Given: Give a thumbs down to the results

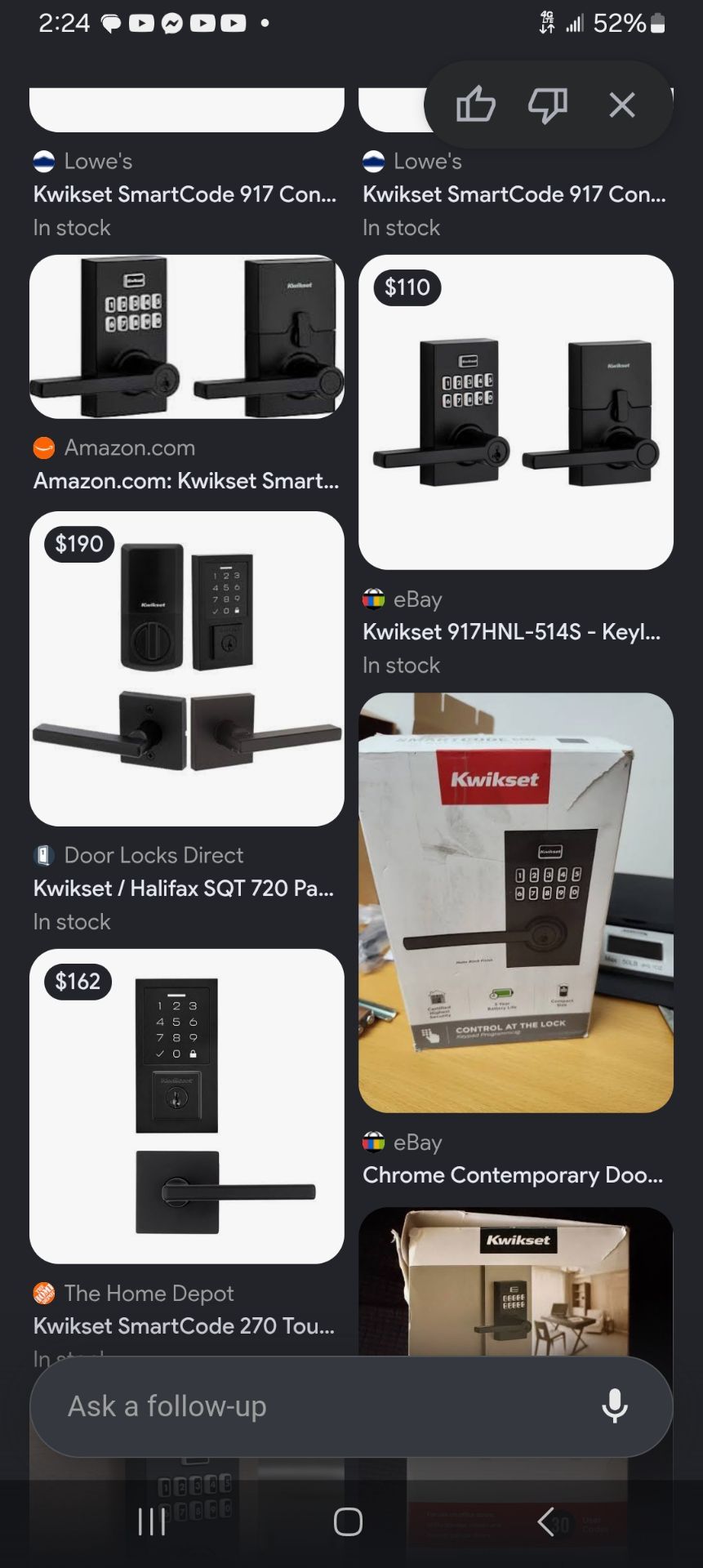Looking at the screenshot, I should click(548, 105).
